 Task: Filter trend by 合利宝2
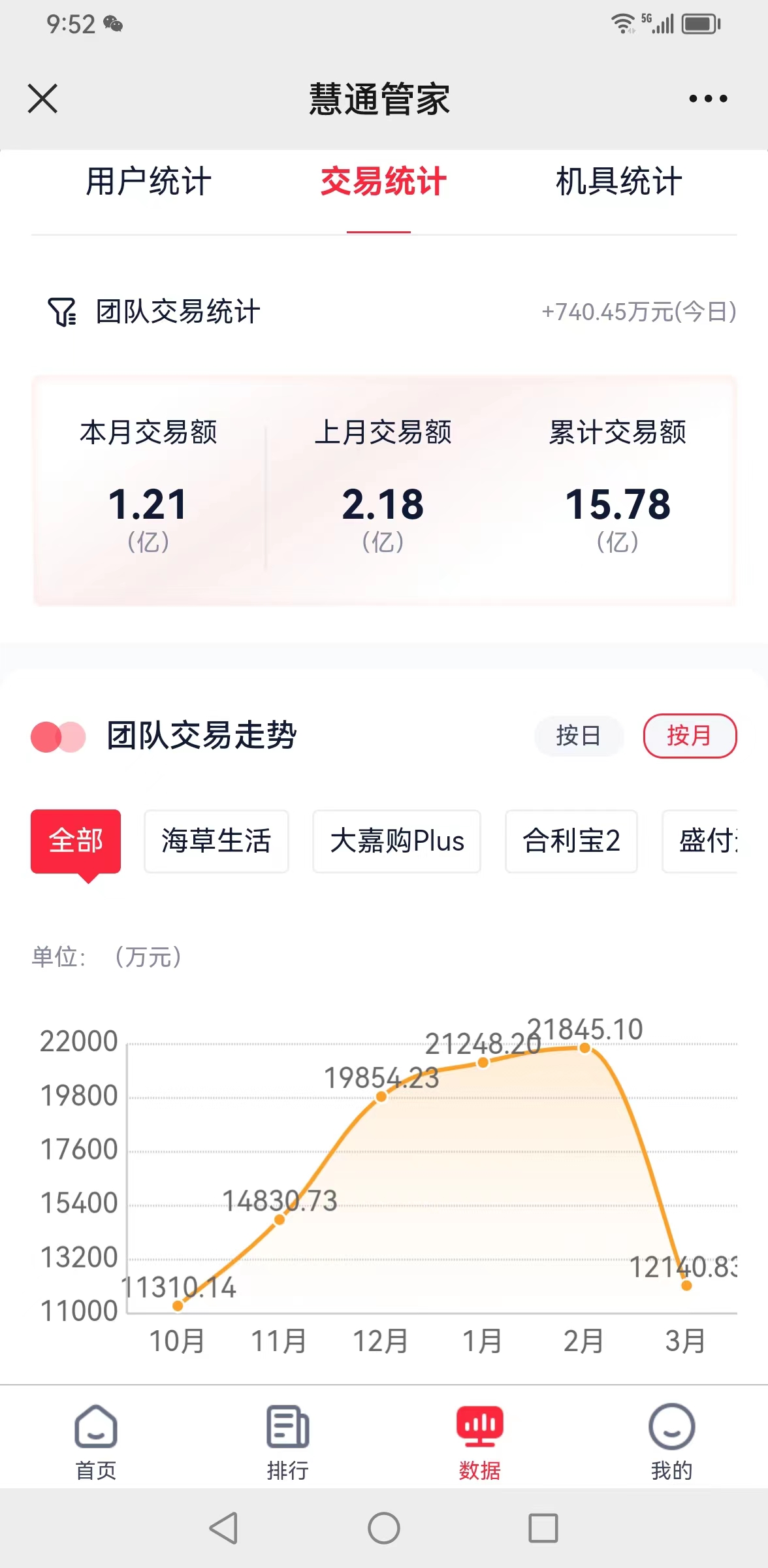pos(571,841)
